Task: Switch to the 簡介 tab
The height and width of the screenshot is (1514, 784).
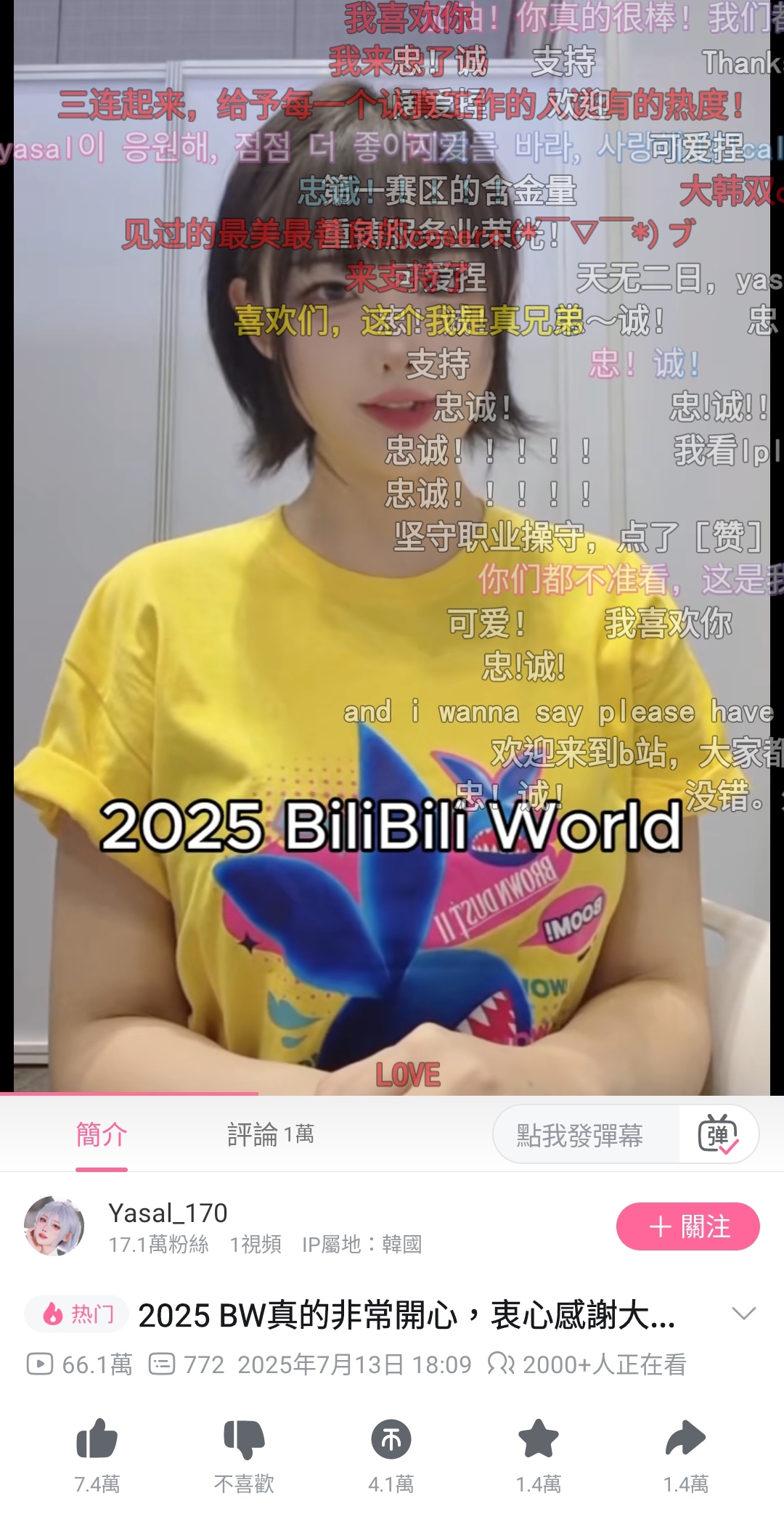Action: coord(102,1134)
